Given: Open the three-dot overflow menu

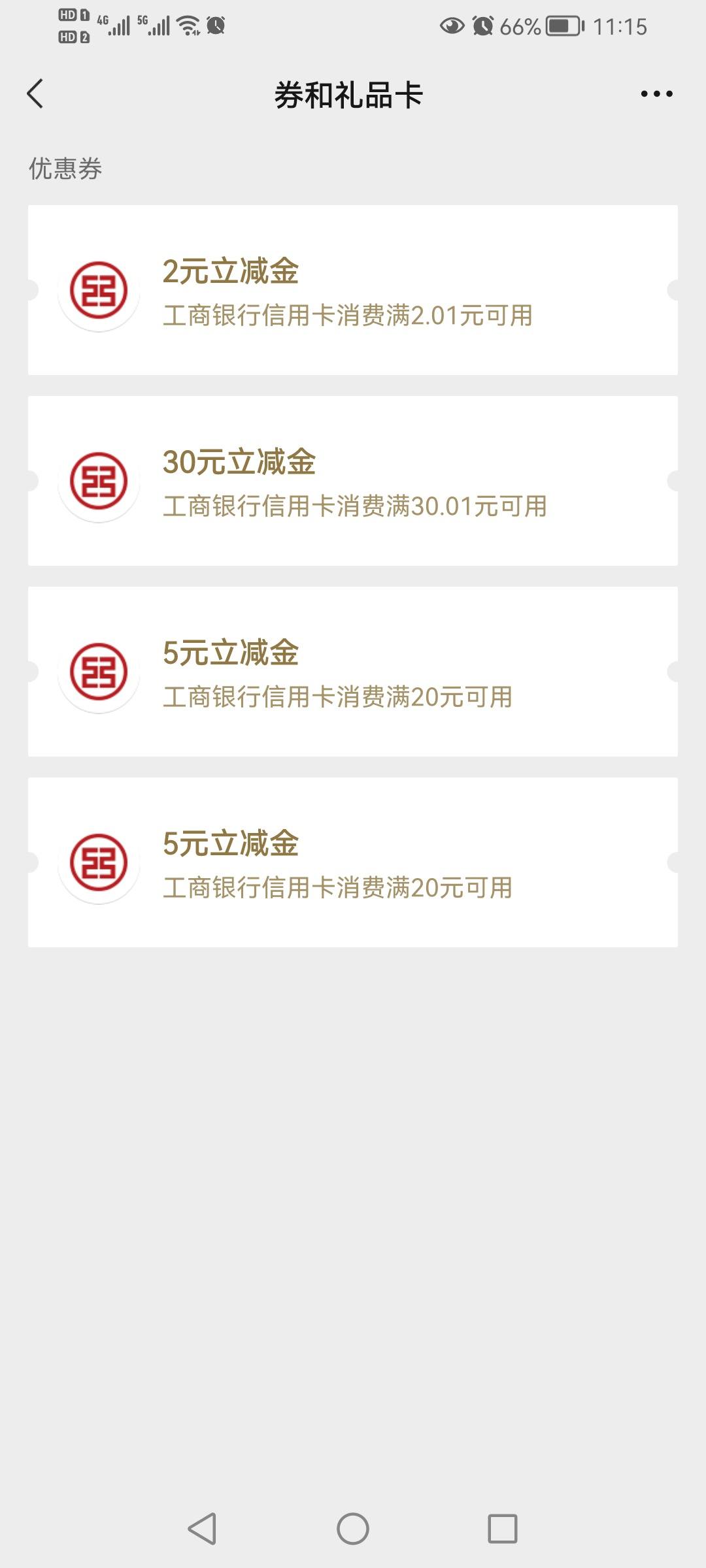Looking at the screenshot, I should coord(656,94).
